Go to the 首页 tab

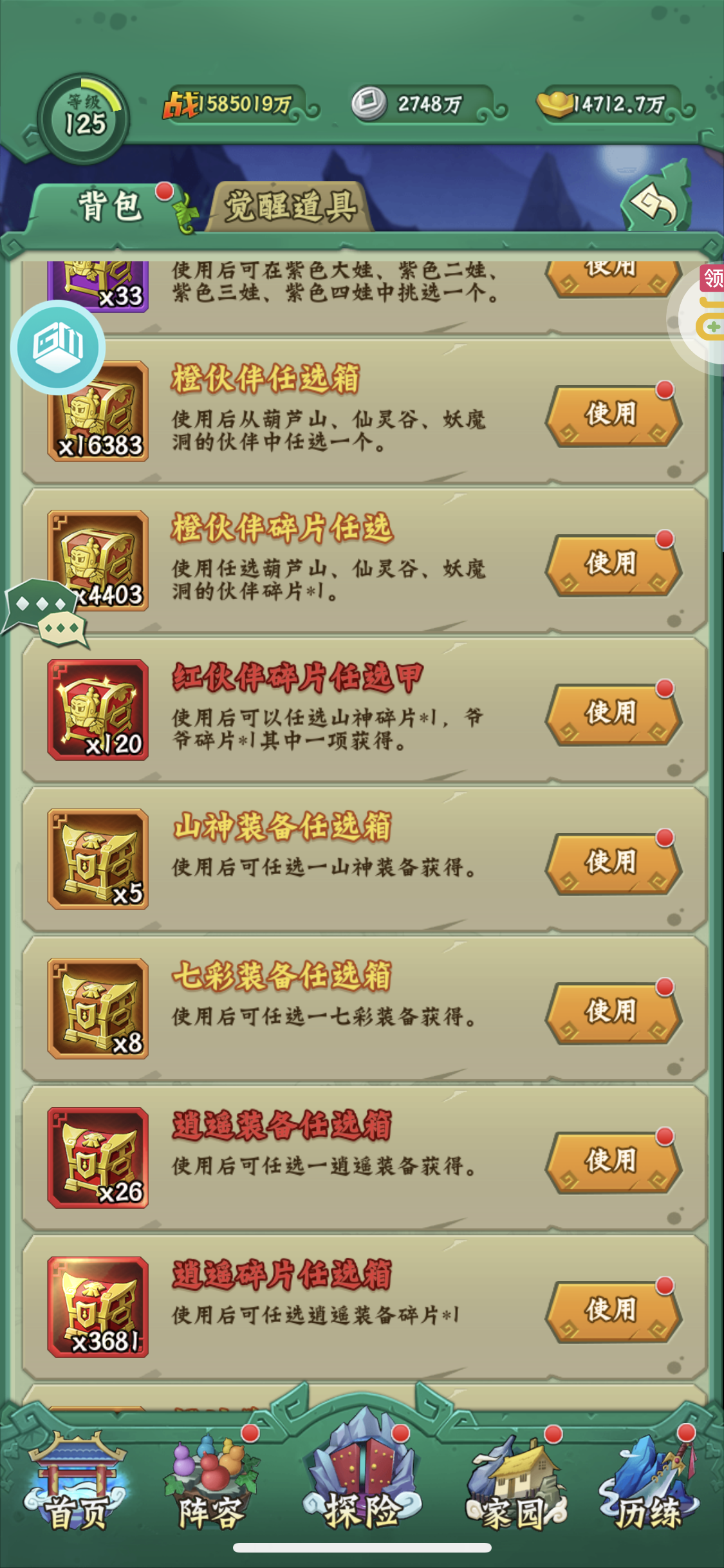click(x=76, y=1484)
